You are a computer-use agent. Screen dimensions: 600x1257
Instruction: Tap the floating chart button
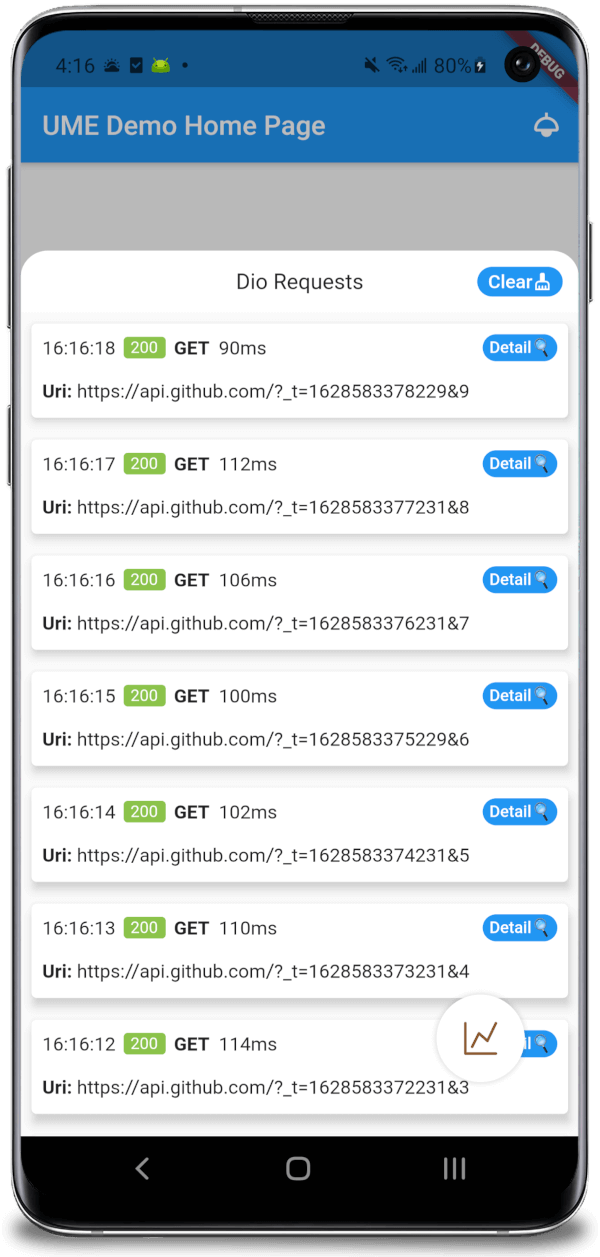point(481,1038)
